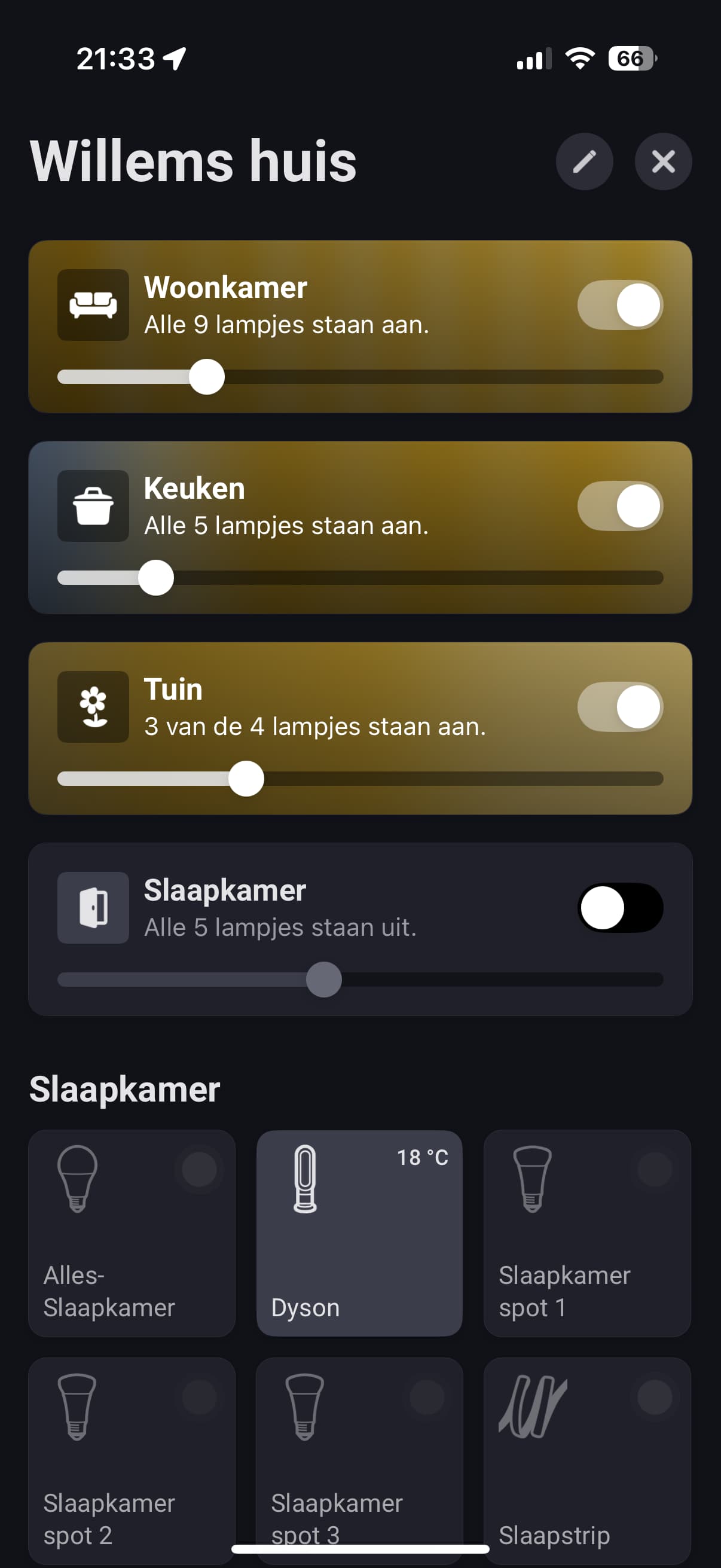
Task: Close the Willems huis screen
Action: coord(662,162)
